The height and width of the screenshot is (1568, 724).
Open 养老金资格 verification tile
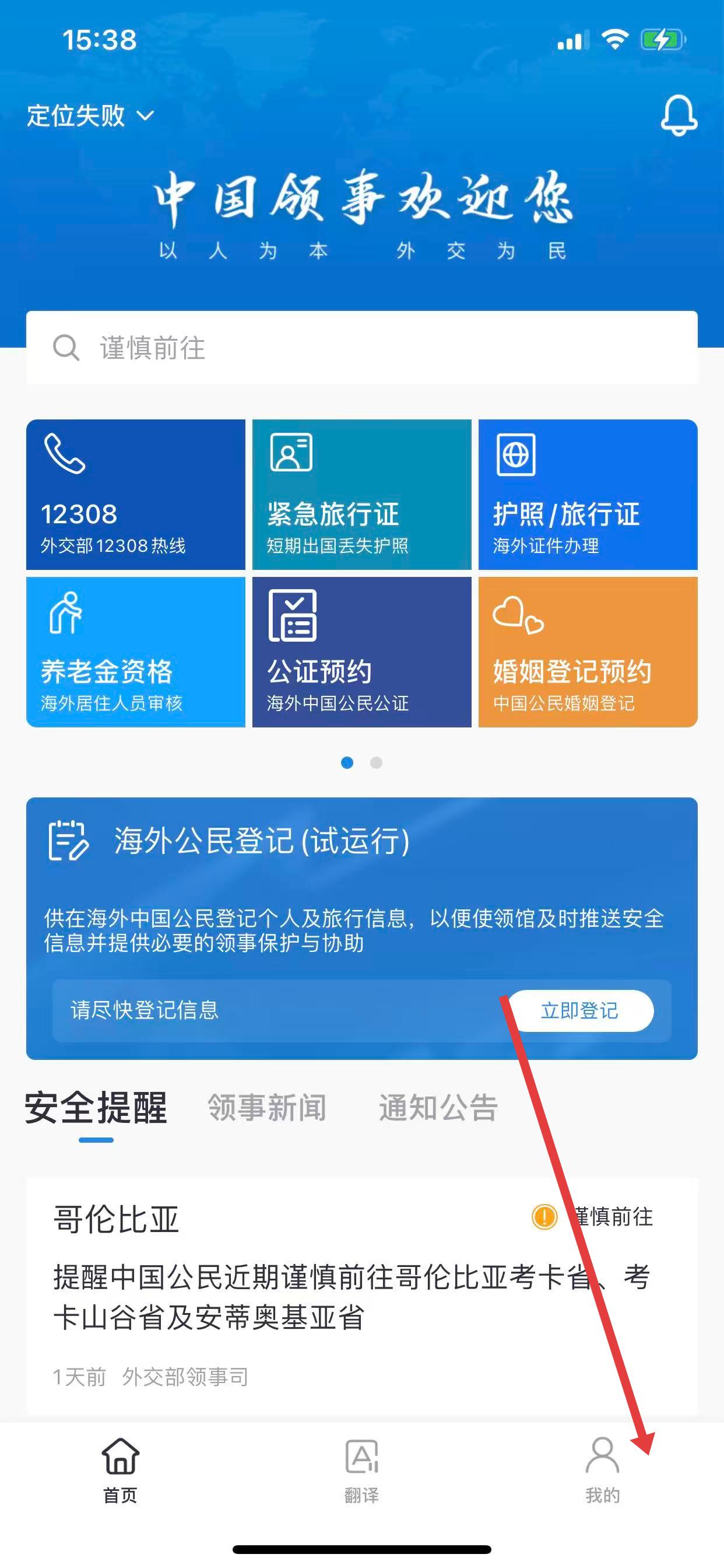point(136,652)
